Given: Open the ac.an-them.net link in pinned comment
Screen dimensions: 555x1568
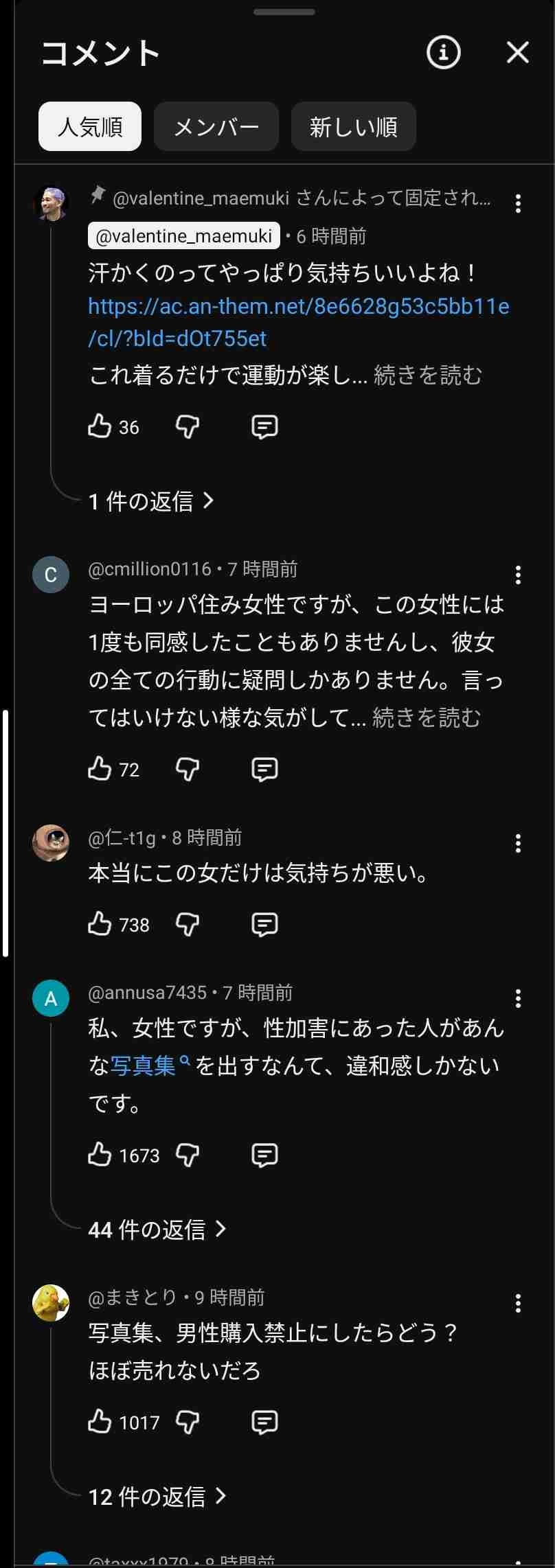Looking at the screenshot, I should (x=297, y=307).
